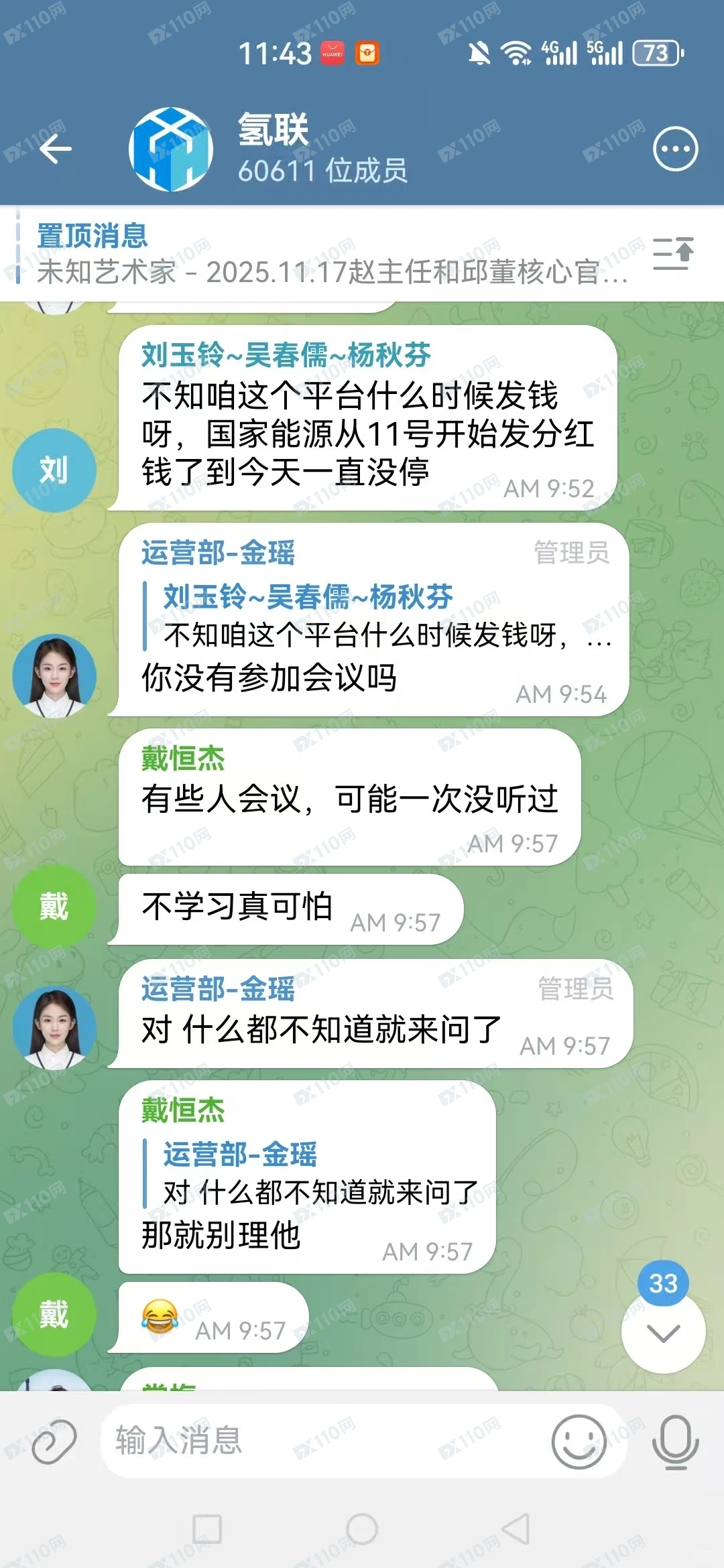Go back from the 氢联 group chat
Screen dimensions: 724x1568
[x=56, y=149]
